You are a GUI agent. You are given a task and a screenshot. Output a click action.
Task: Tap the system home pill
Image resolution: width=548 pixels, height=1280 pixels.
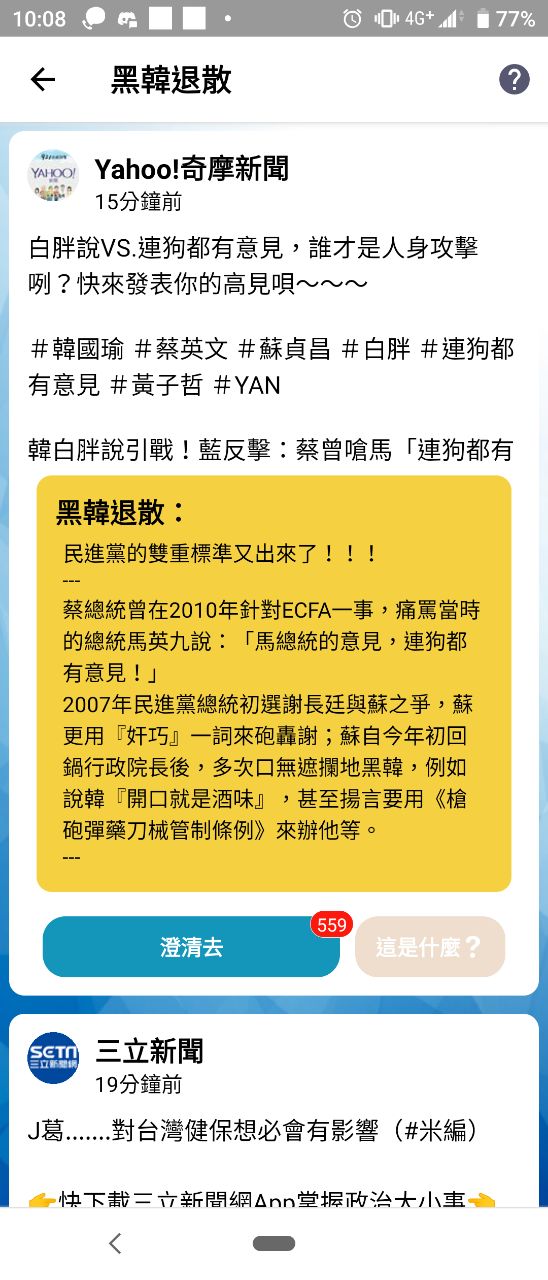point(274,1243)
